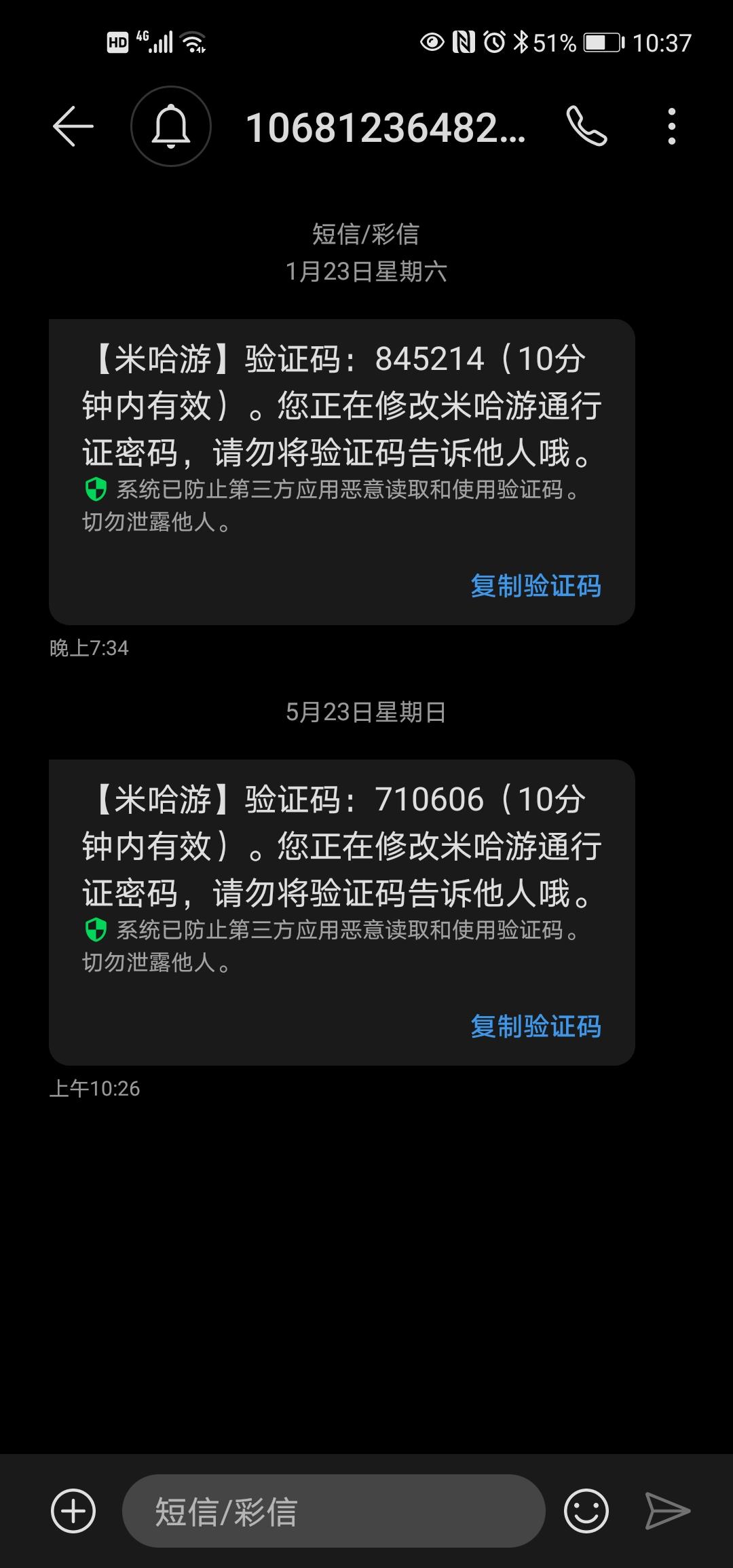Viewport: 733px width, 1568px height.
Task: Copy verification code 710606
Action: [x=536, y=1026]
